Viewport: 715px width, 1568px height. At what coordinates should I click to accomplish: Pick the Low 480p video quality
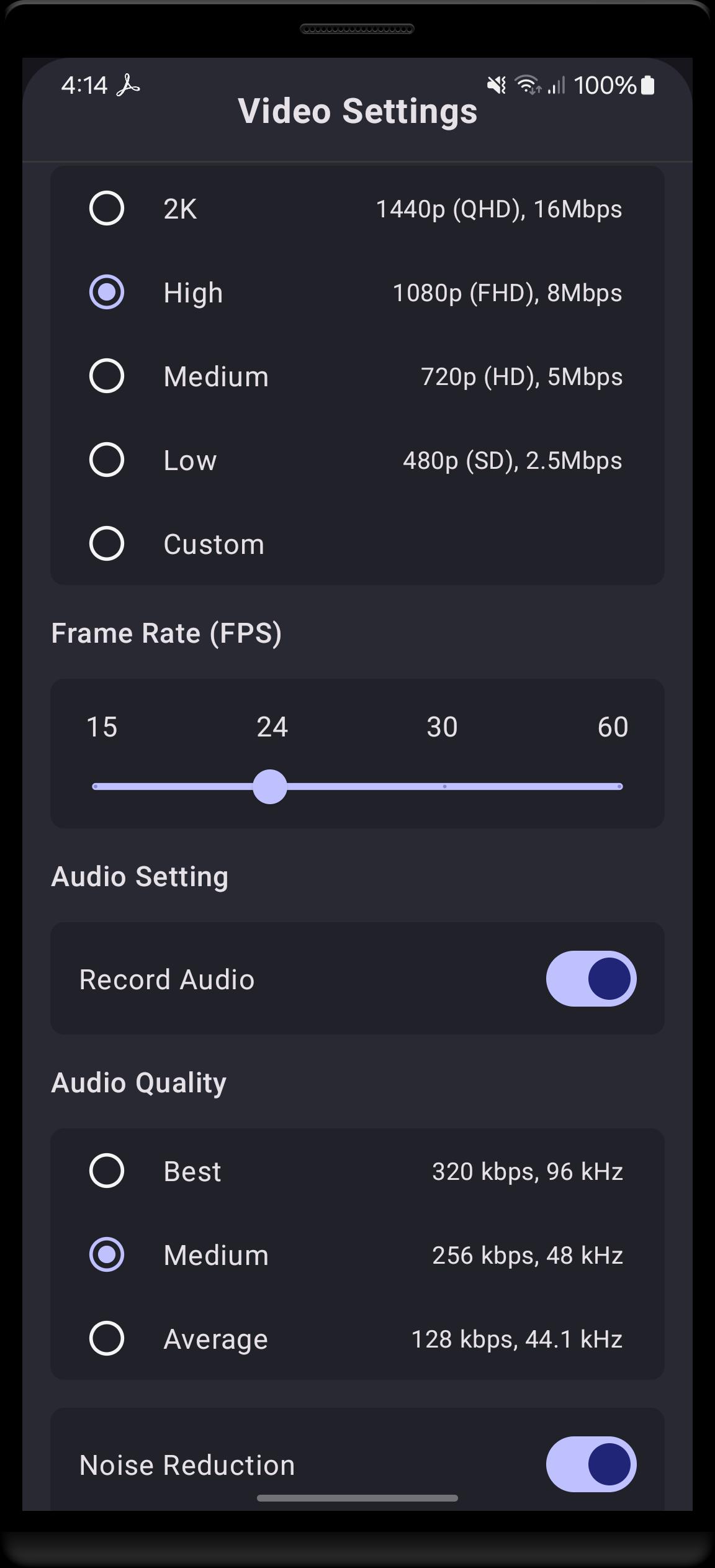(x=107, y=460)
